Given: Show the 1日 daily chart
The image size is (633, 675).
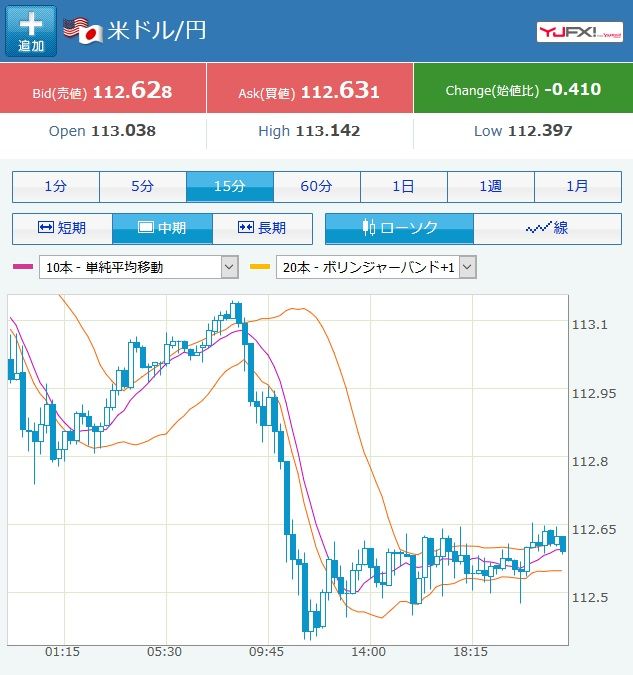Looking at the screenshot, I should coord(403,187).
